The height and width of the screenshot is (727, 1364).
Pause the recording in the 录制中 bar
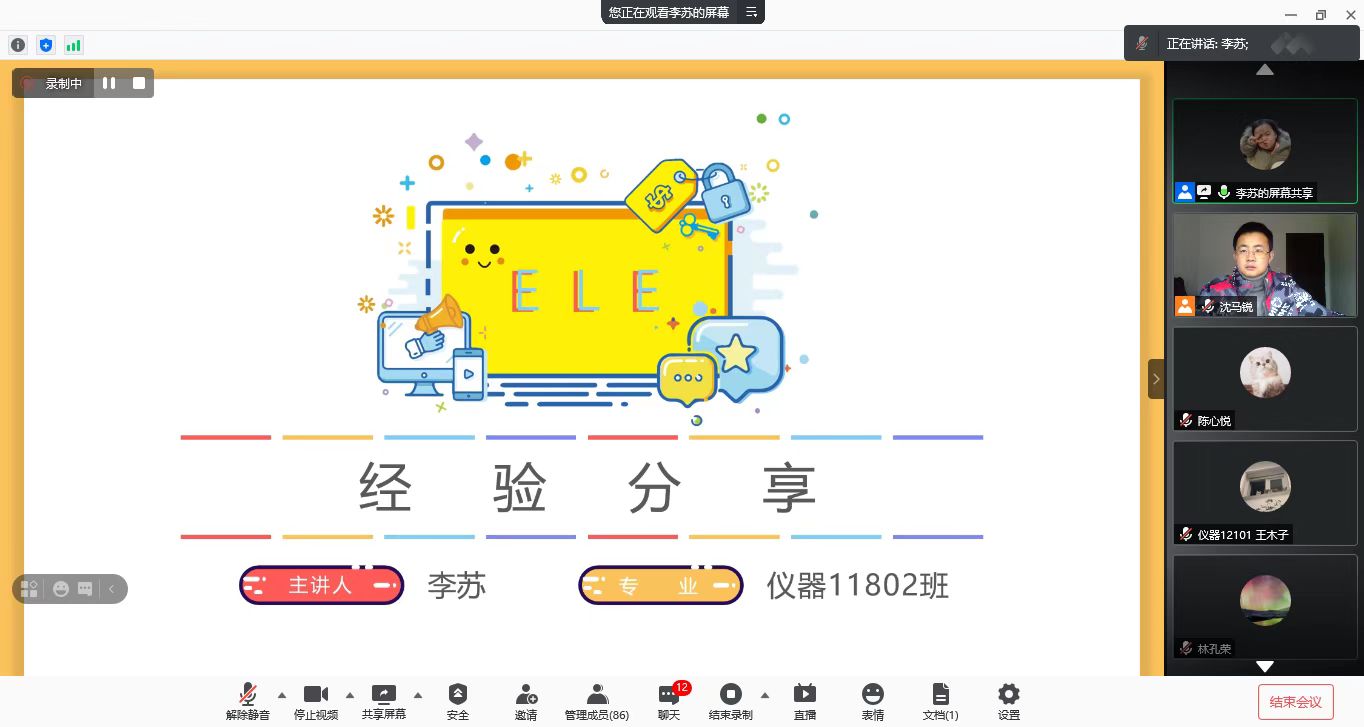[109, 83]
